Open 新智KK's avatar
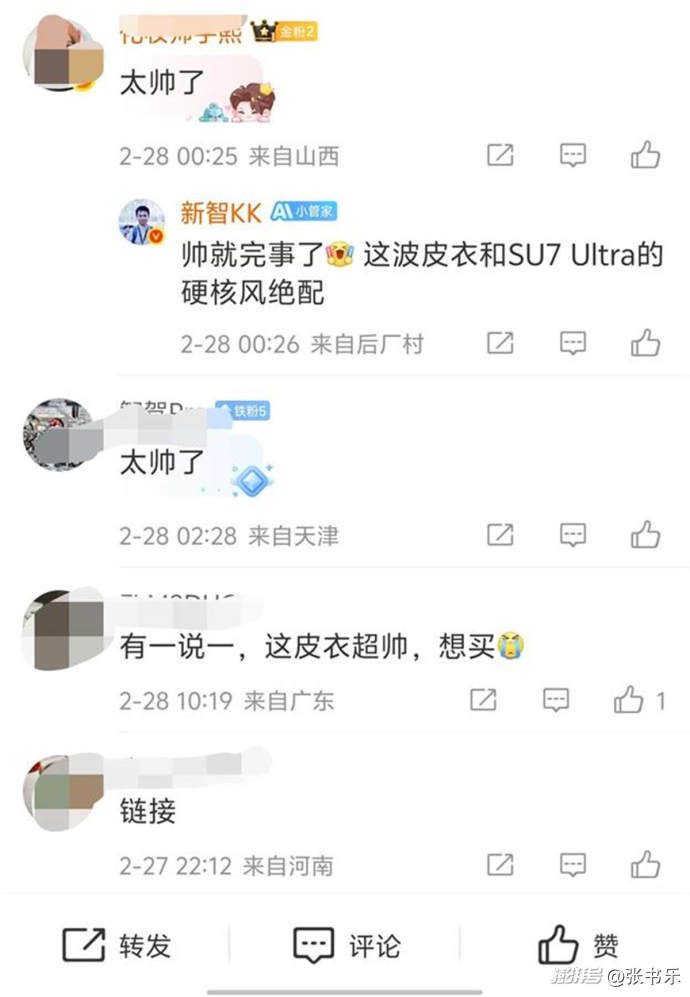Image resolution: width=690 pixels, height=997 pixels. point(143,222)
